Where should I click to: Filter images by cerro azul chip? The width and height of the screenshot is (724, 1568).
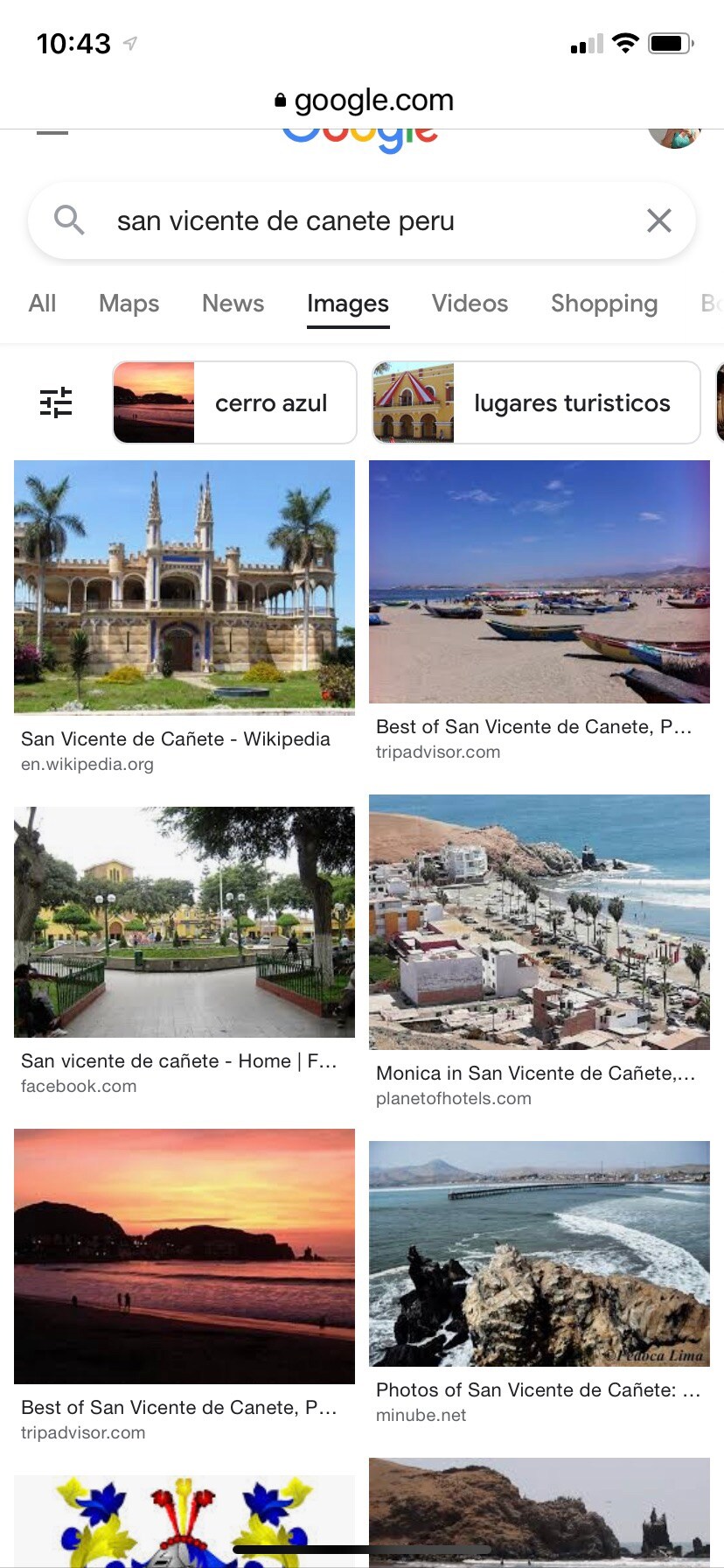234,402
